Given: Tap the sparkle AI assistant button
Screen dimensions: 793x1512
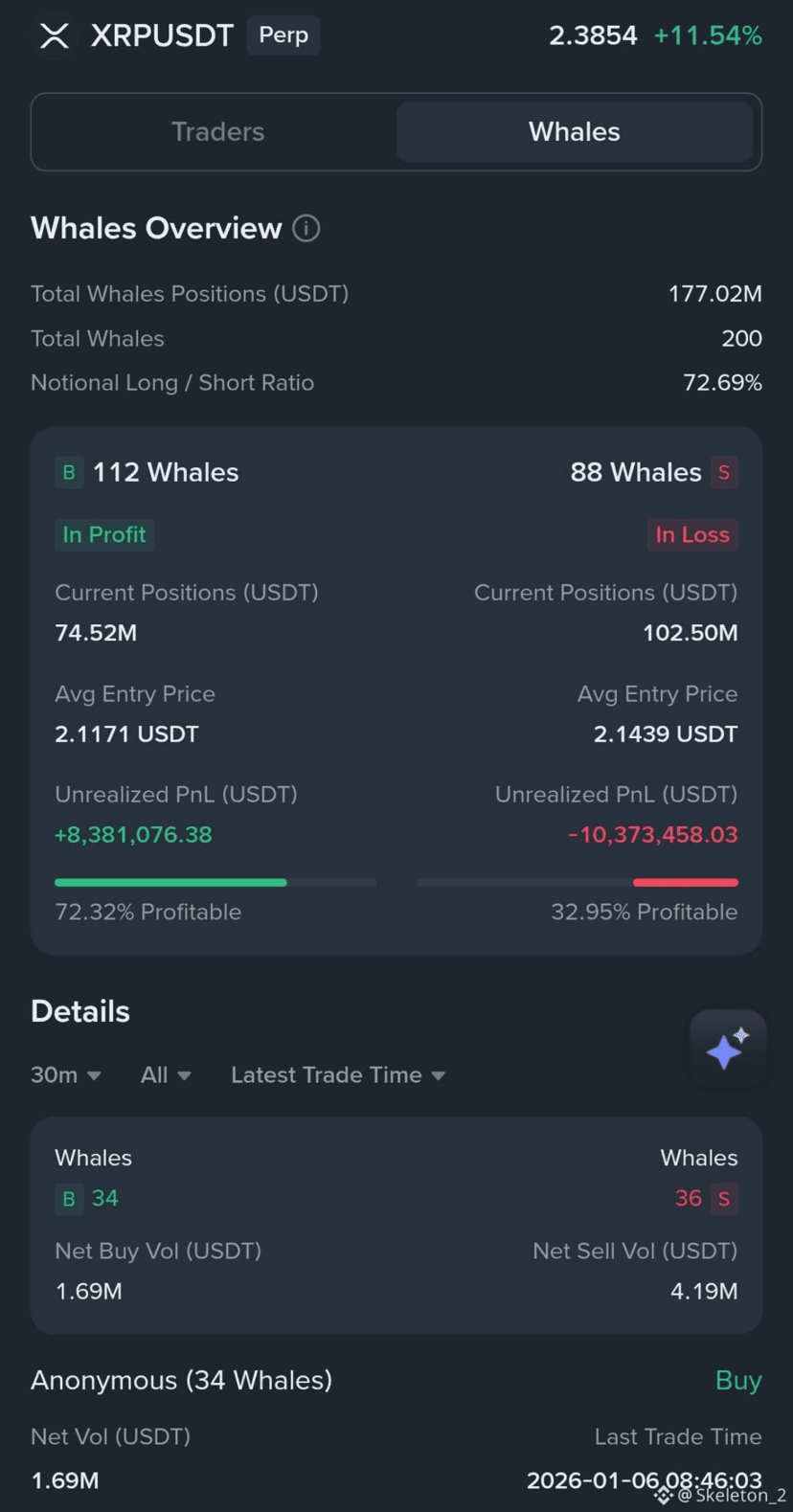Looking at the screenshot, I should (727, 1049).
